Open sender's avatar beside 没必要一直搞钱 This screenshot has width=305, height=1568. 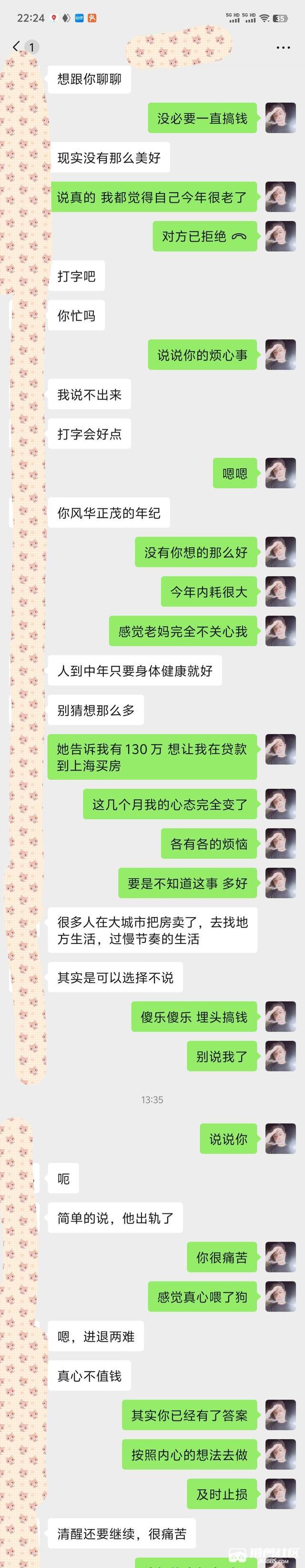point(281,118)
